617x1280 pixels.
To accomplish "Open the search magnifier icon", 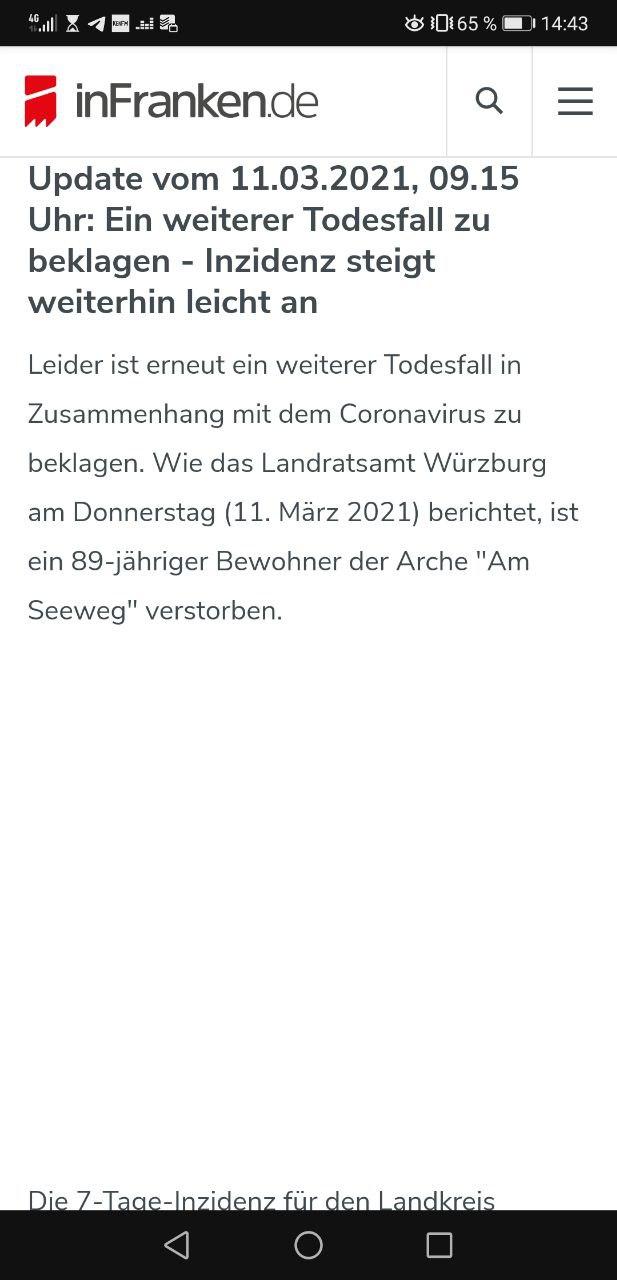I will click(489, 101).
